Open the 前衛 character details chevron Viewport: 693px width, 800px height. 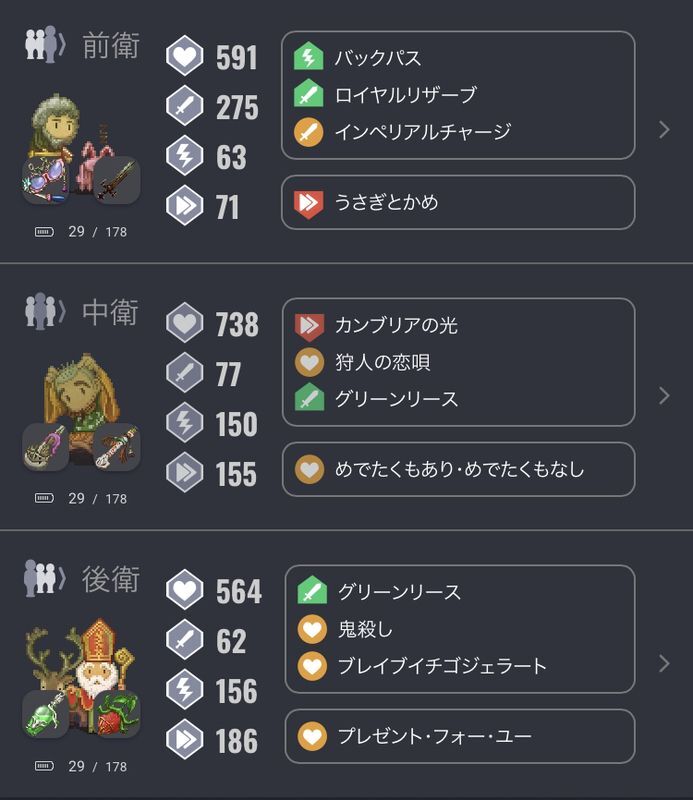(664, 130)
